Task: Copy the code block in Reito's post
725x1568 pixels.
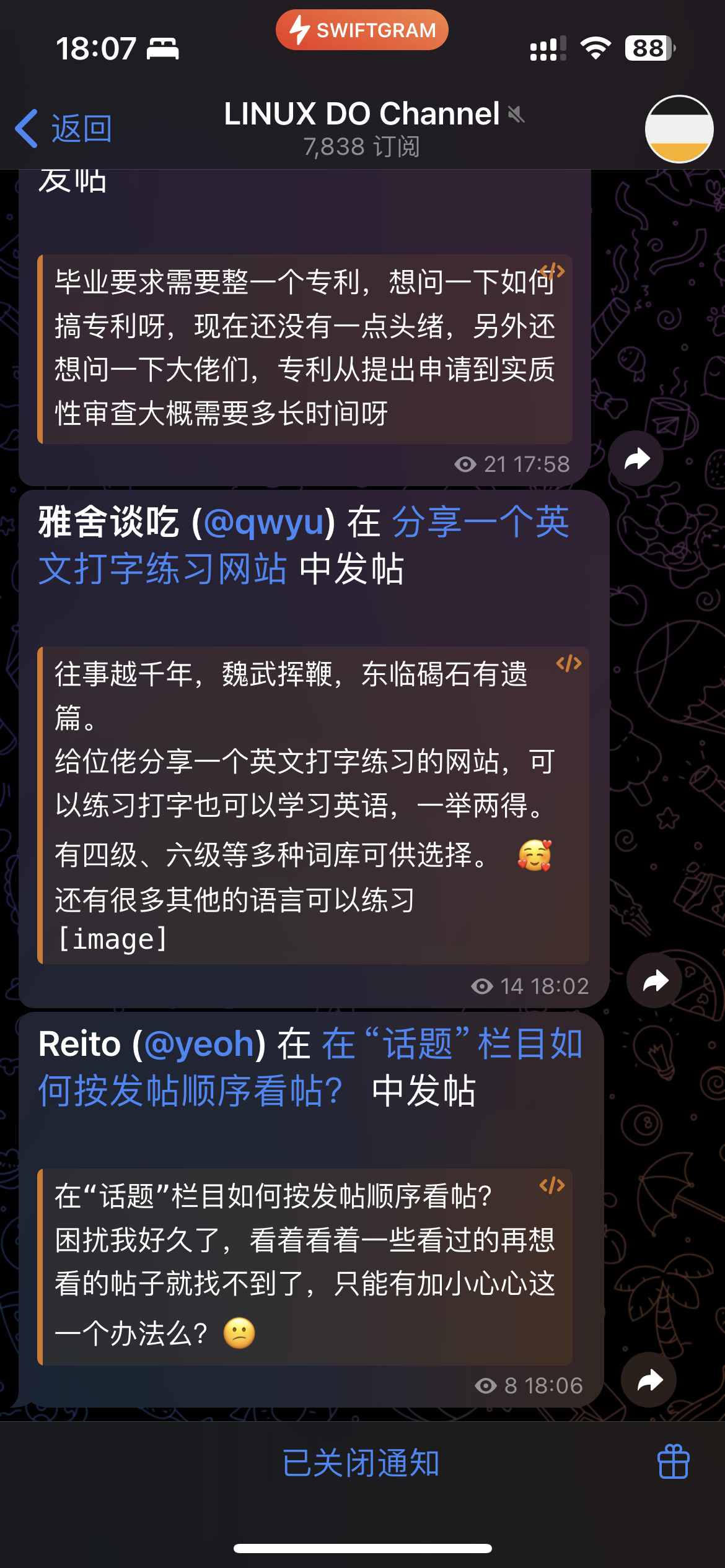Action: coord(552,1186)
